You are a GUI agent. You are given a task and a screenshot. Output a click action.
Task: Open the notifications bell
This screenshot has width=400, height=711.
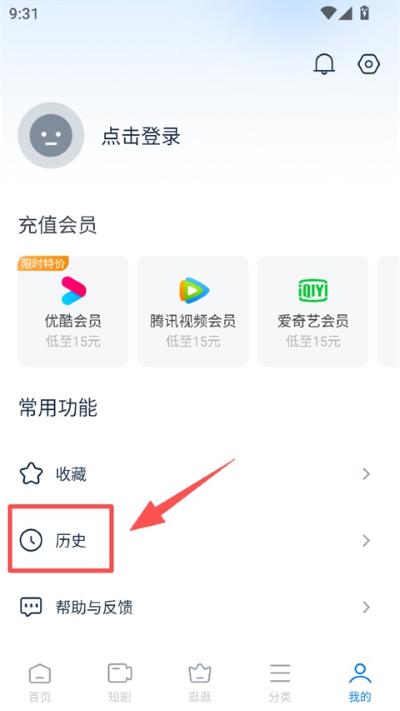(324, 64)
